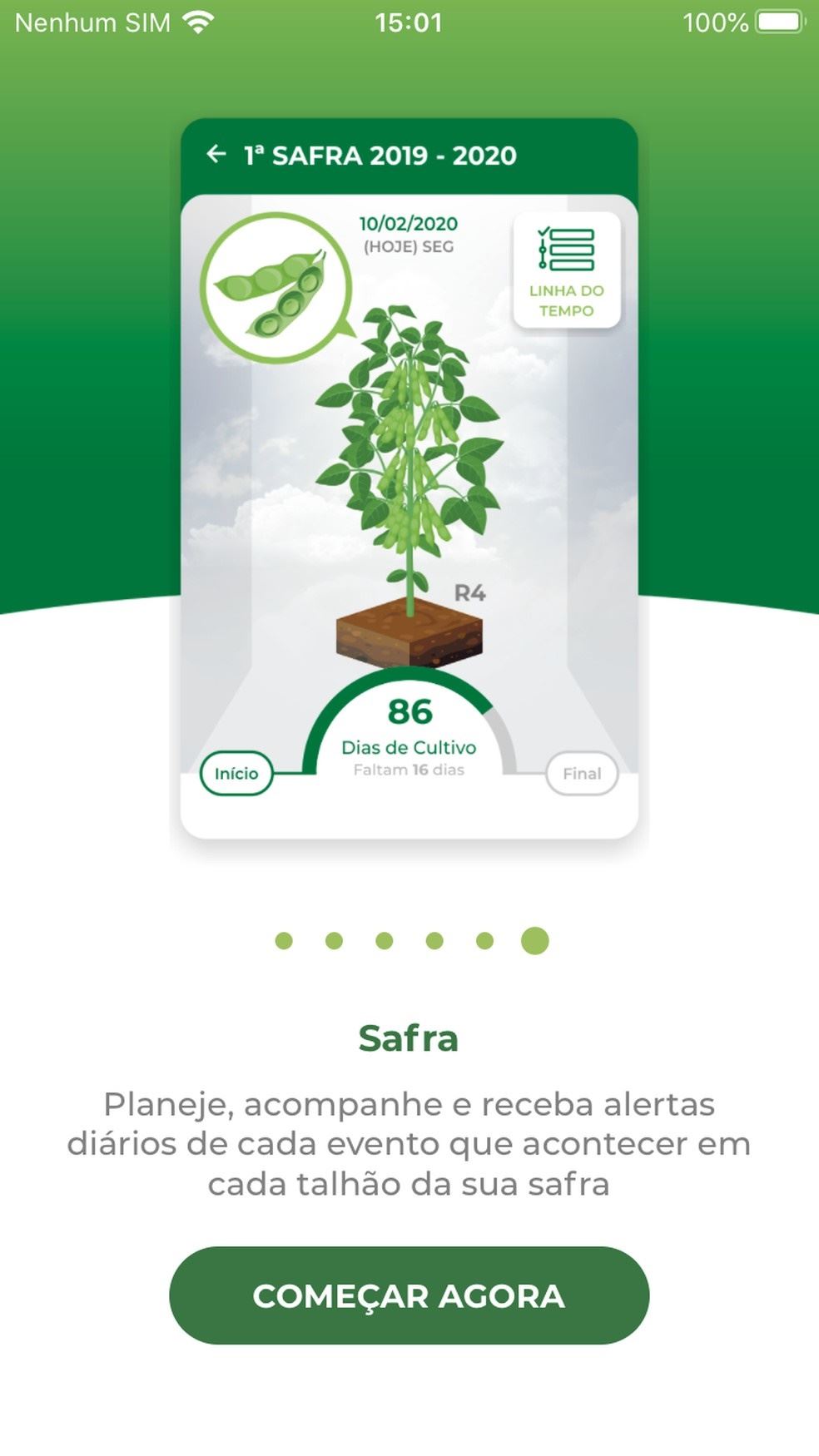Image resolution: width=819 pixels, height=1456 pixels.
Task: Activate the highlighted last pagination dot
Action: 534,941
